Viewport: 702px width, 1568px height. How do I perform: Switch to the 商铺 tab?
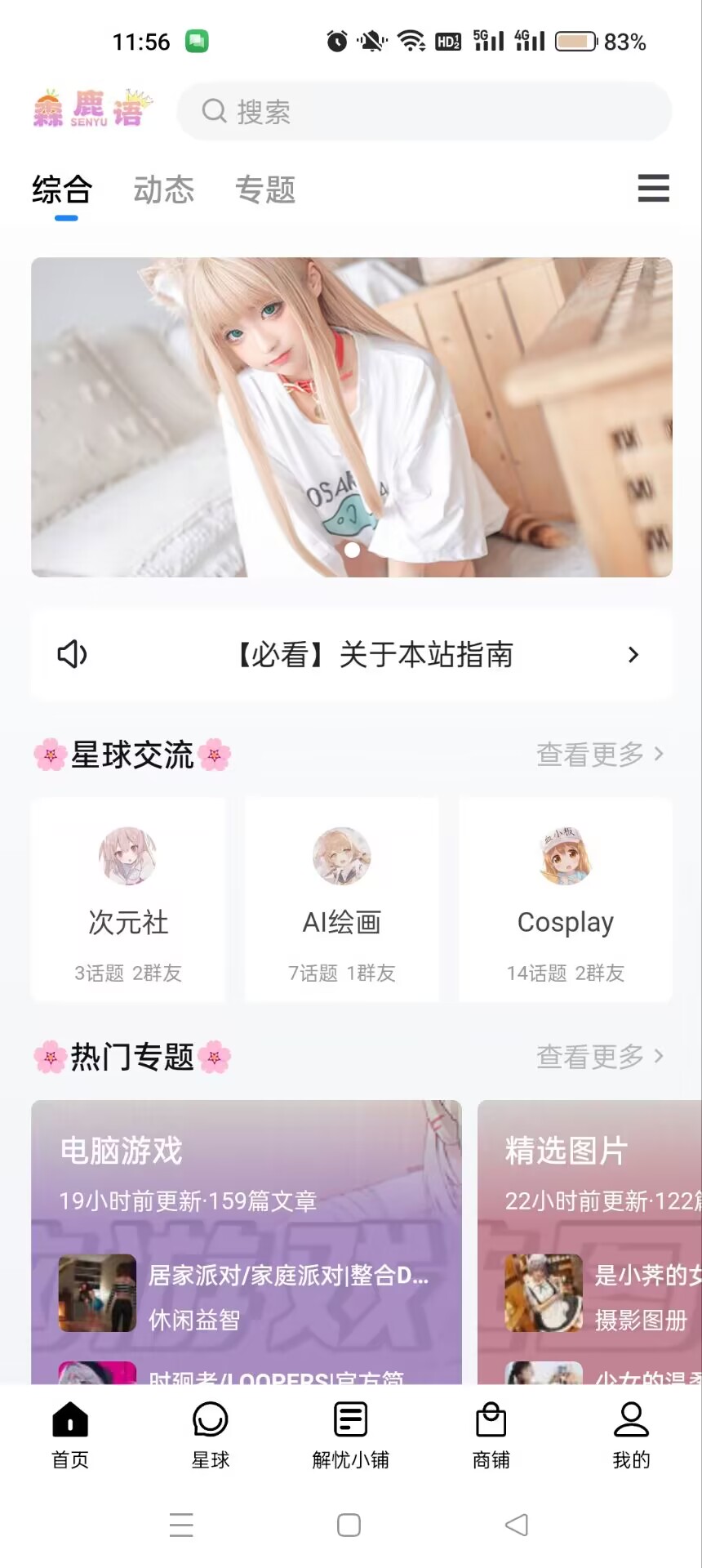pyautogui.click(x=491, y=1435)
